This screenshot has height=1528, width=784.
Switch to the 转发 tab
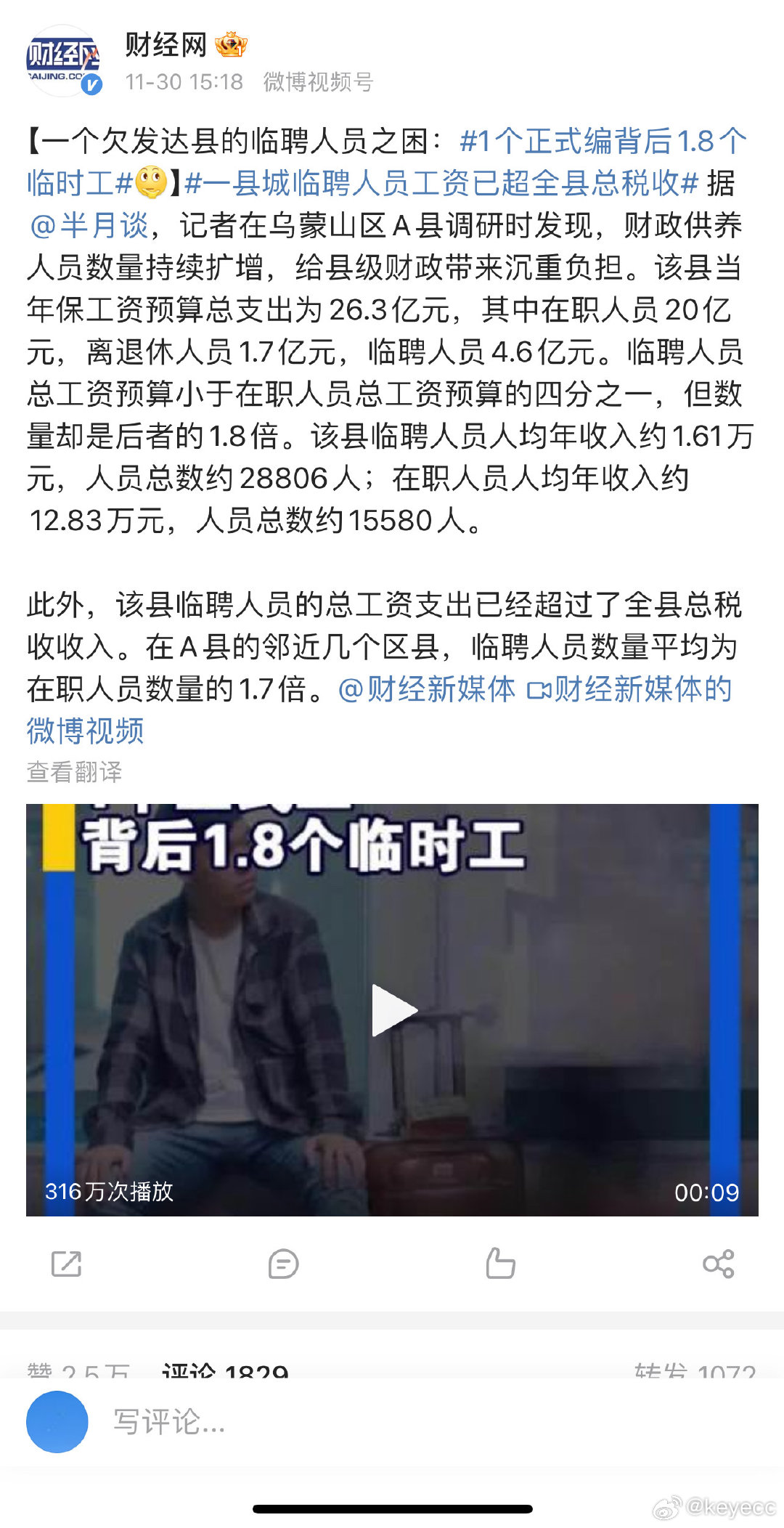click(x=695, y=1370)
